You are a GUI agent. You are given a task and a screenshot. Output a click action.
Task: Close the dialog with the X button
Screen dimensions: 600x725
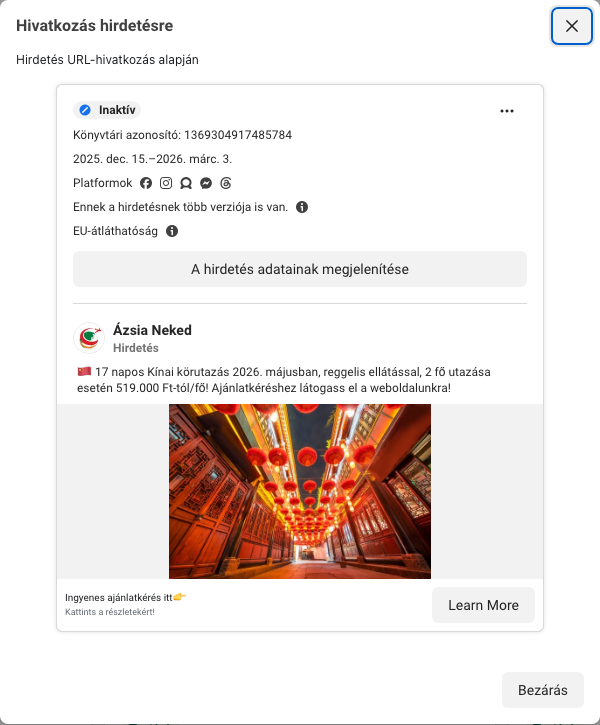point(571,26)
